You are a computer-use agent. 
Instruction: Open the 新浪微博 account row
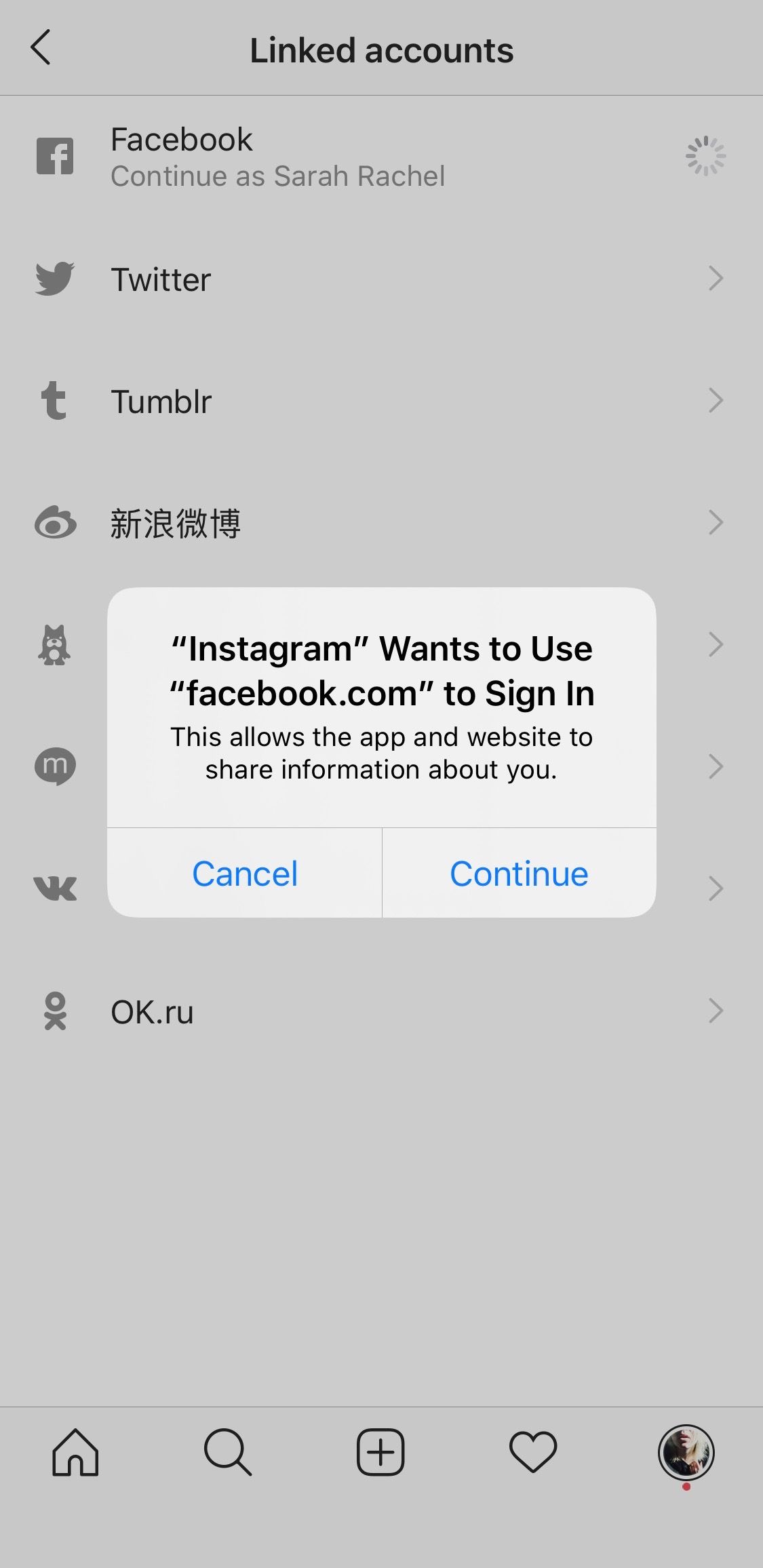[x=381, y=523]
